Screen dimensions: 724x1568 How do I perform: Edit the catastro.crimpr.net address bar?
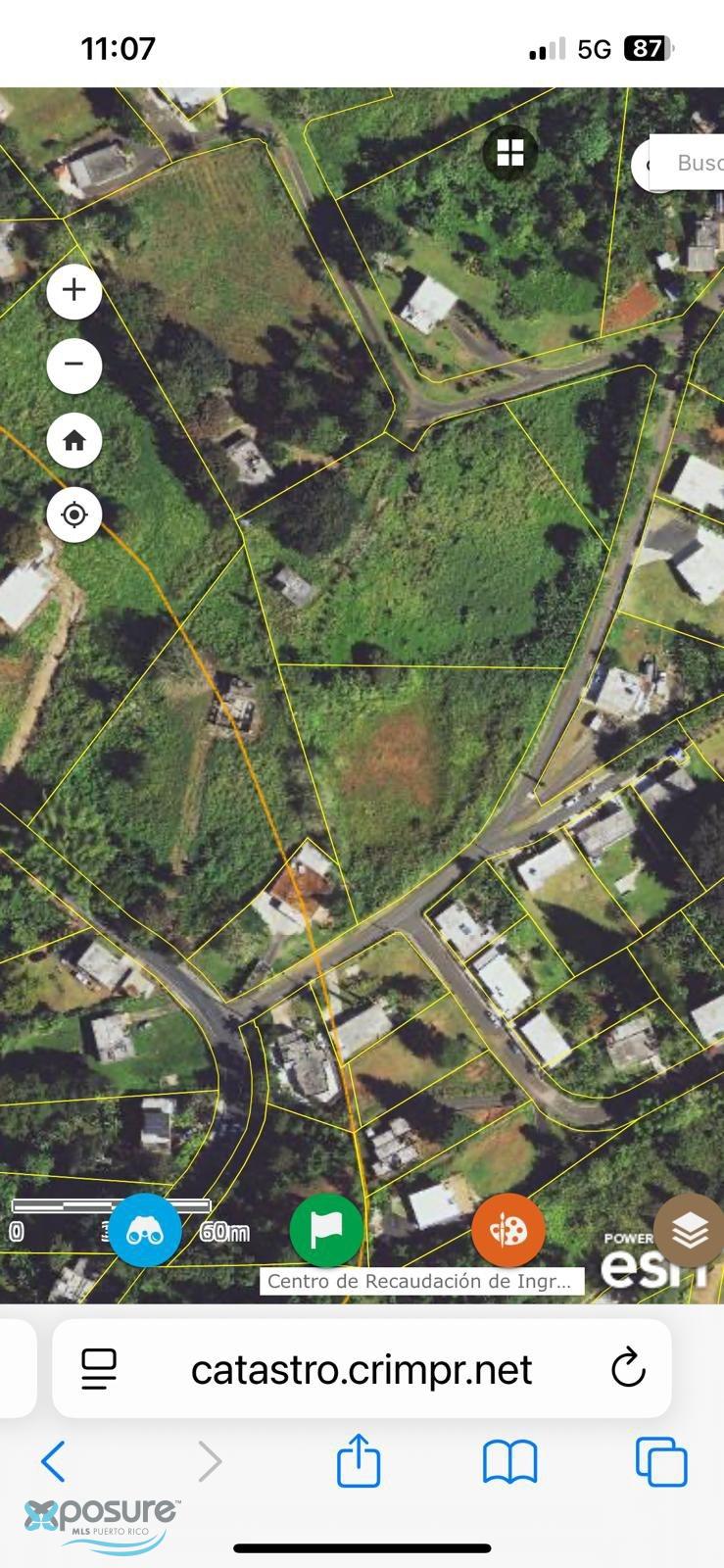pos(362,1369)
